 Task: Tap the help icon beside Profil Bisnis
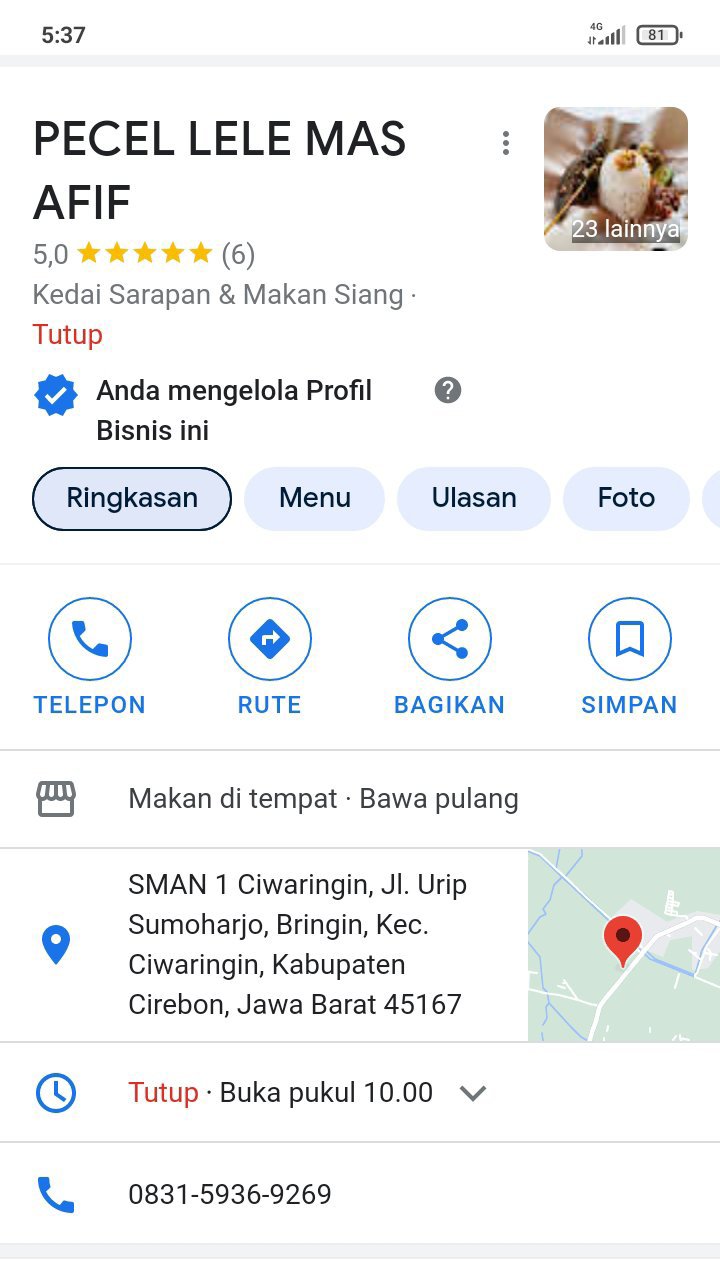pyautogui.click(x=448, y=390)
